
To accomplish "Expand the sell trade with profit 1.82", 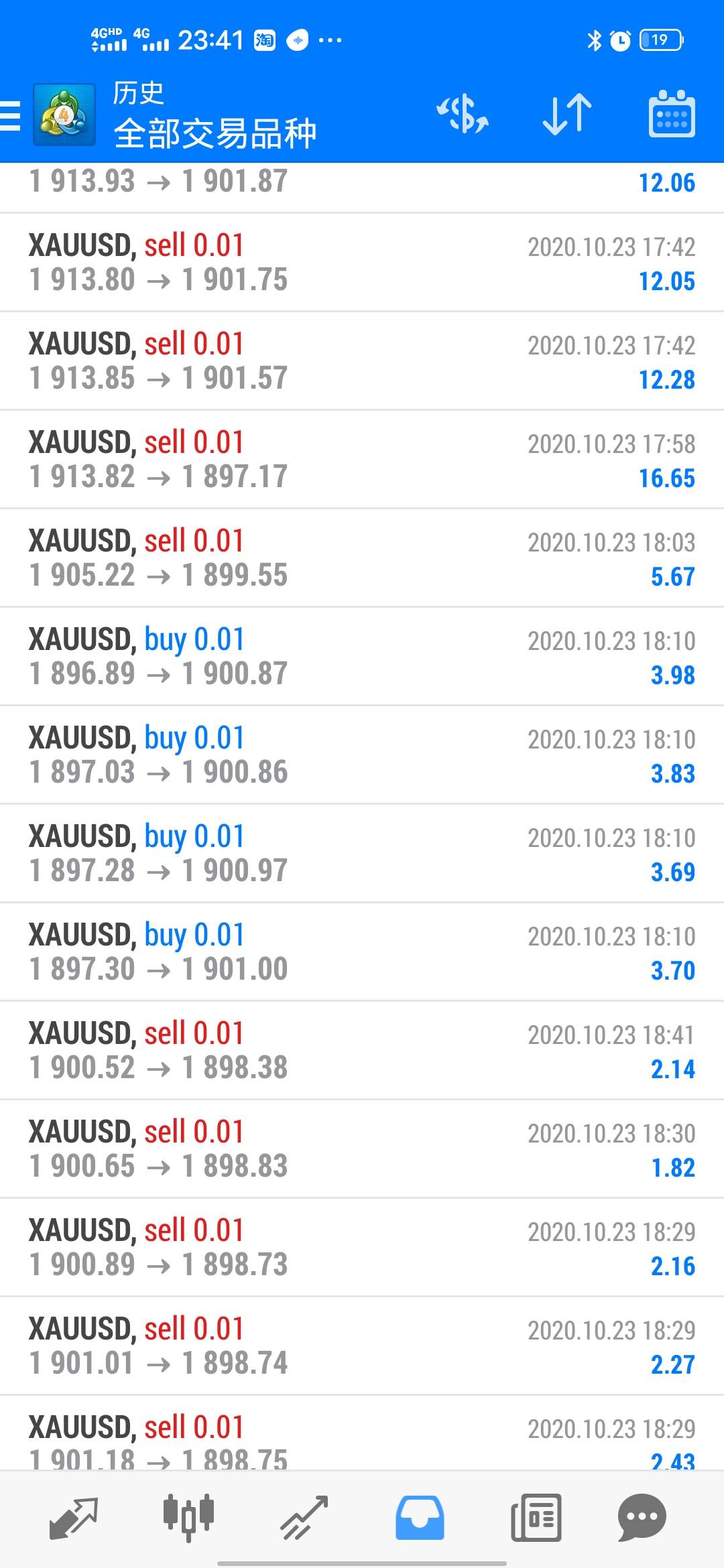I will 362,1149.
